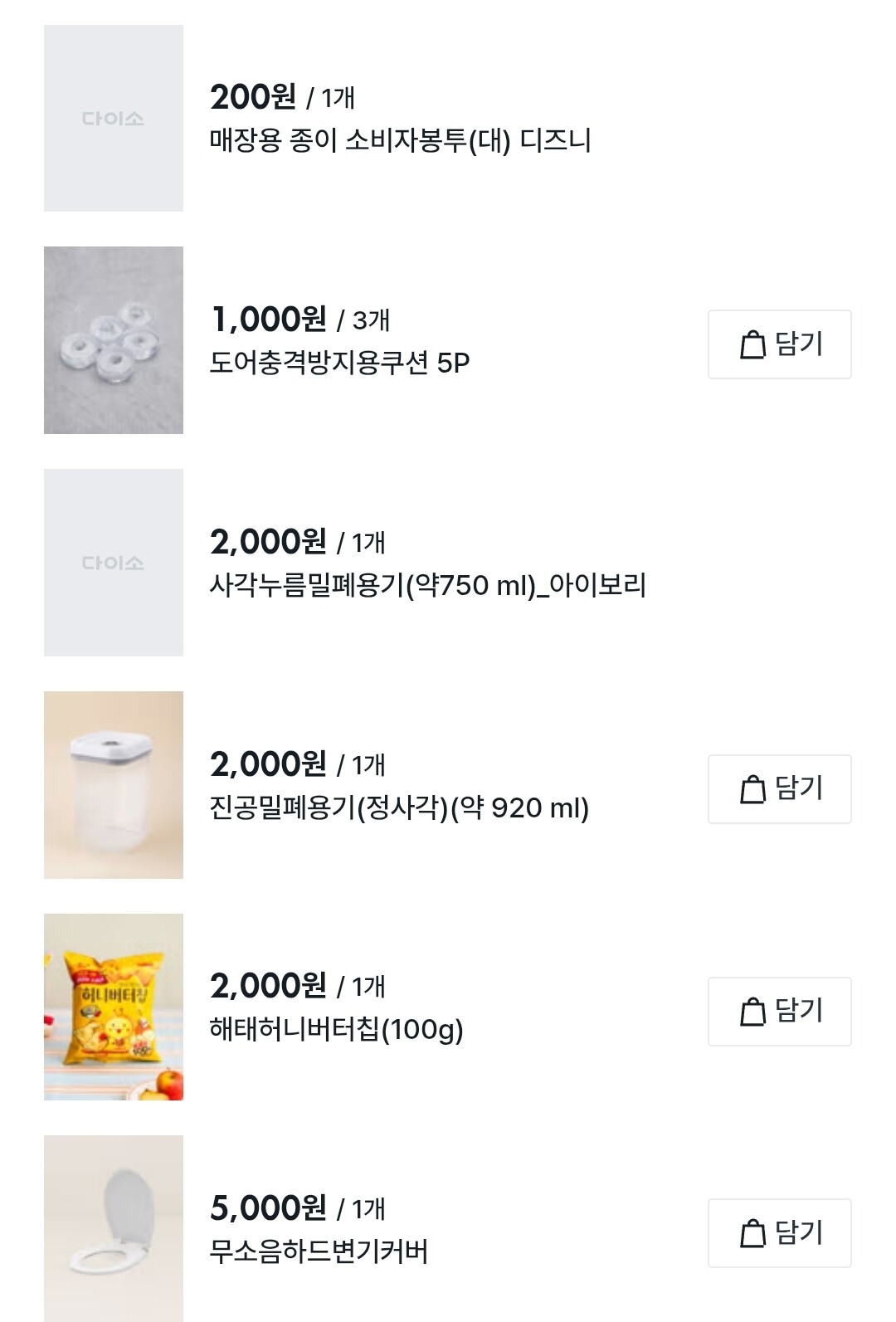896x1322 pixels.
Task: Add 해태허니버터칩(100g) to cart
Action: click(x=779, y=1011)
